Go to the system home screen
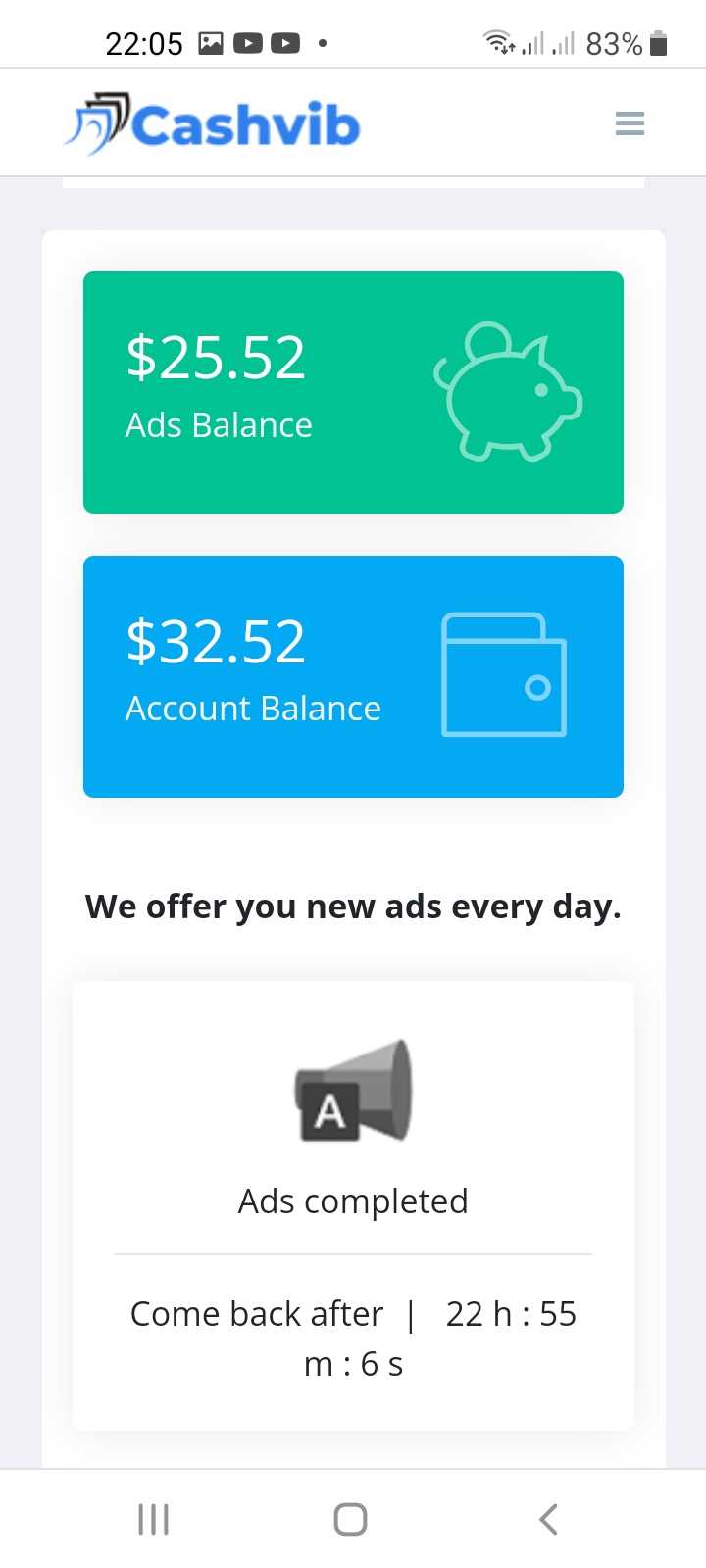 350,1519
